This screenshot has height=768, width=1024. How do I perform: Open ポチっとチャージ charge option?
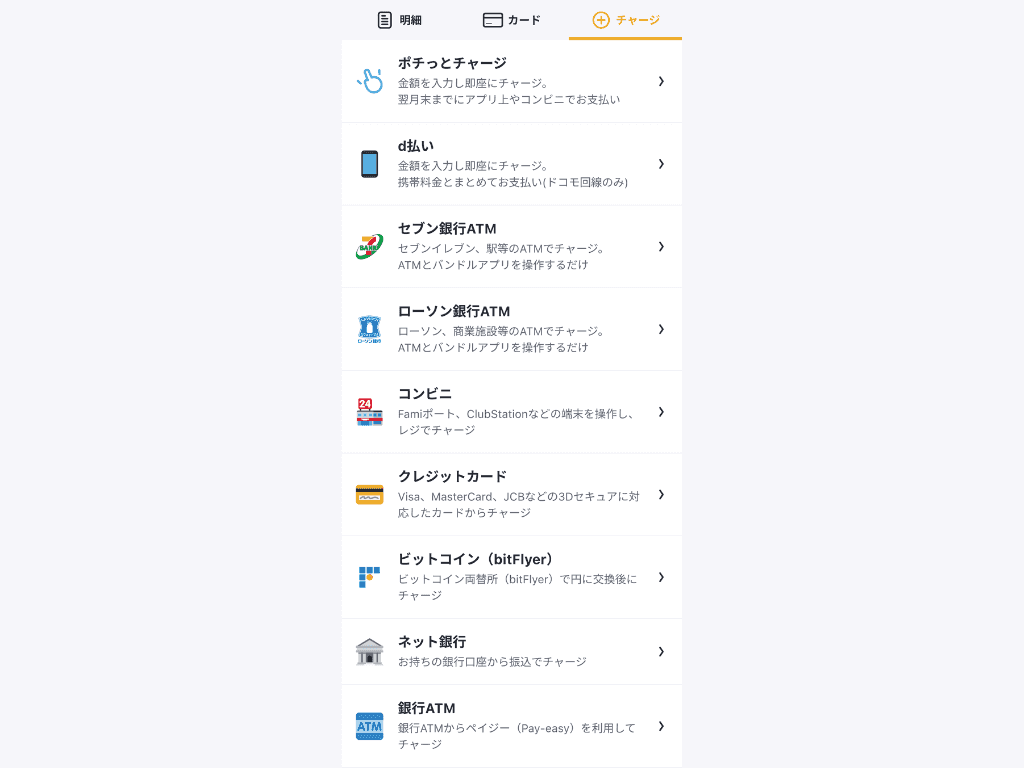click(x=511, y=81)
